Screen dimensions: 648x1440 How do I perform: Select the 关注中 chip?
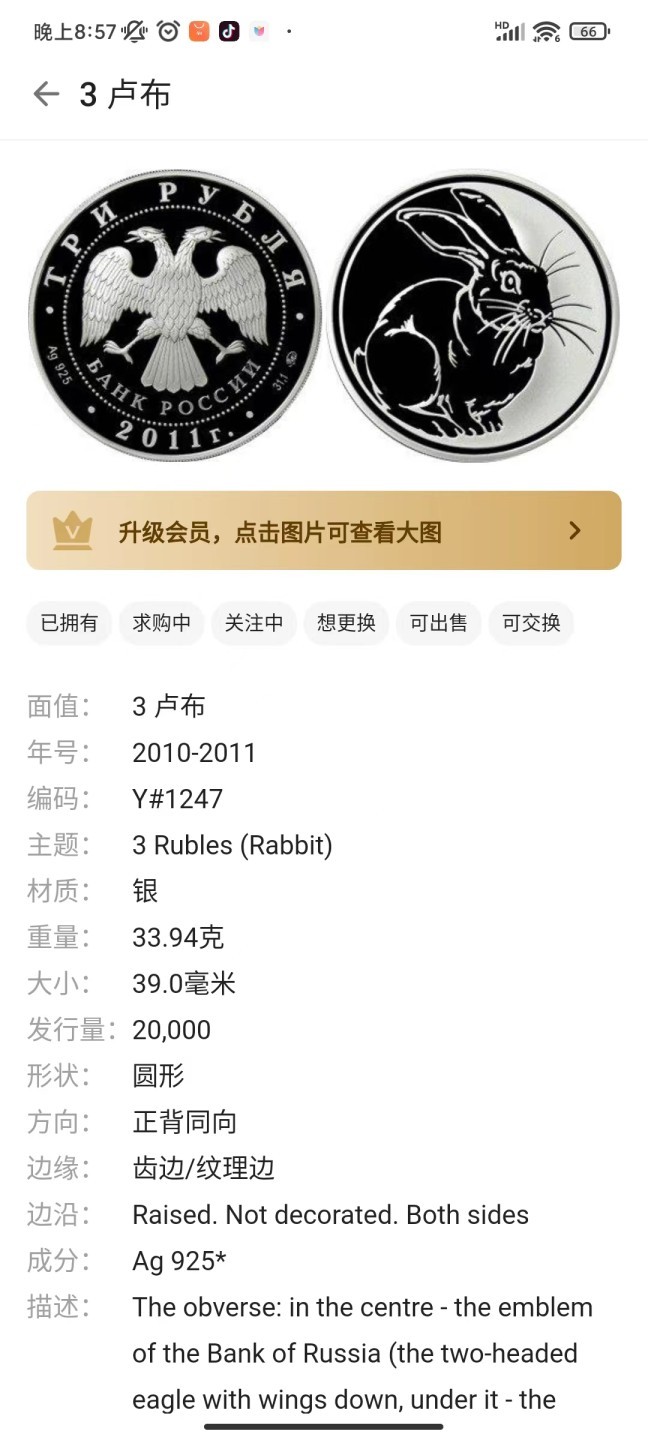coord(253,623)
